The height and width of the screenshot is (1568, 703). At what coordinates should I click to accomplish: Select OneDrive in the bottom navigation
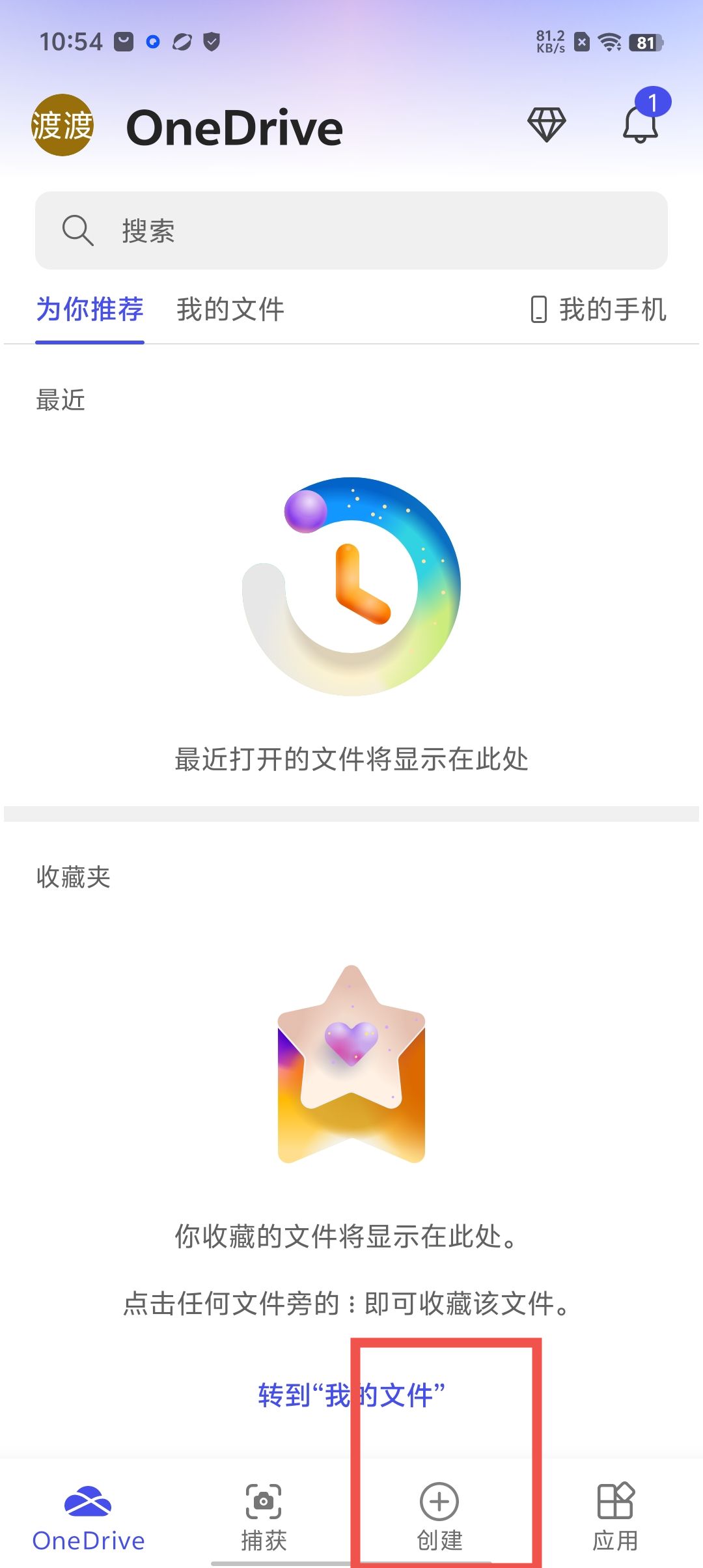point(89,1517)
